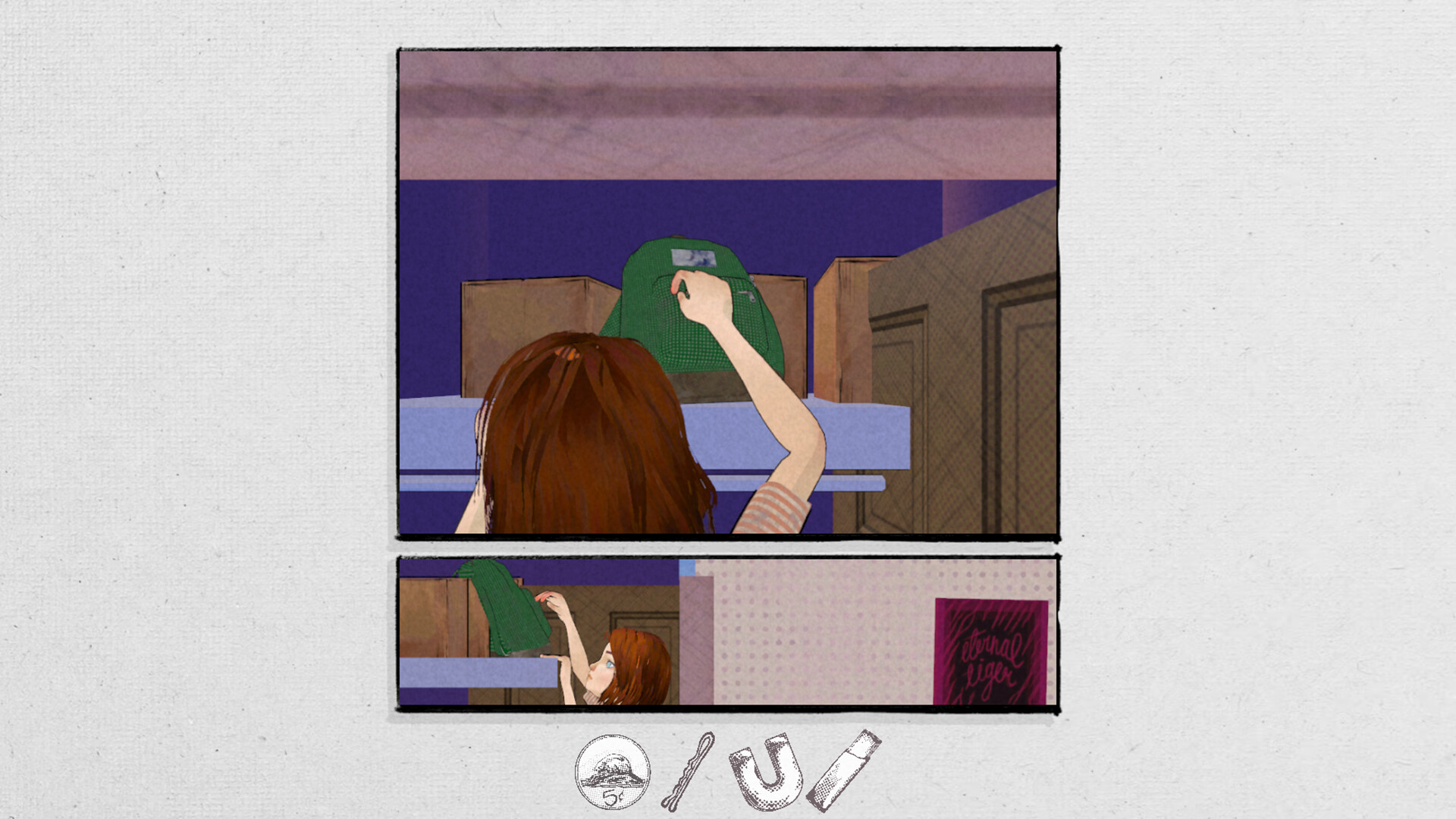Select the bobby pin inventory item
Screen dimensions: 1456x819
[x=688, y=771]
